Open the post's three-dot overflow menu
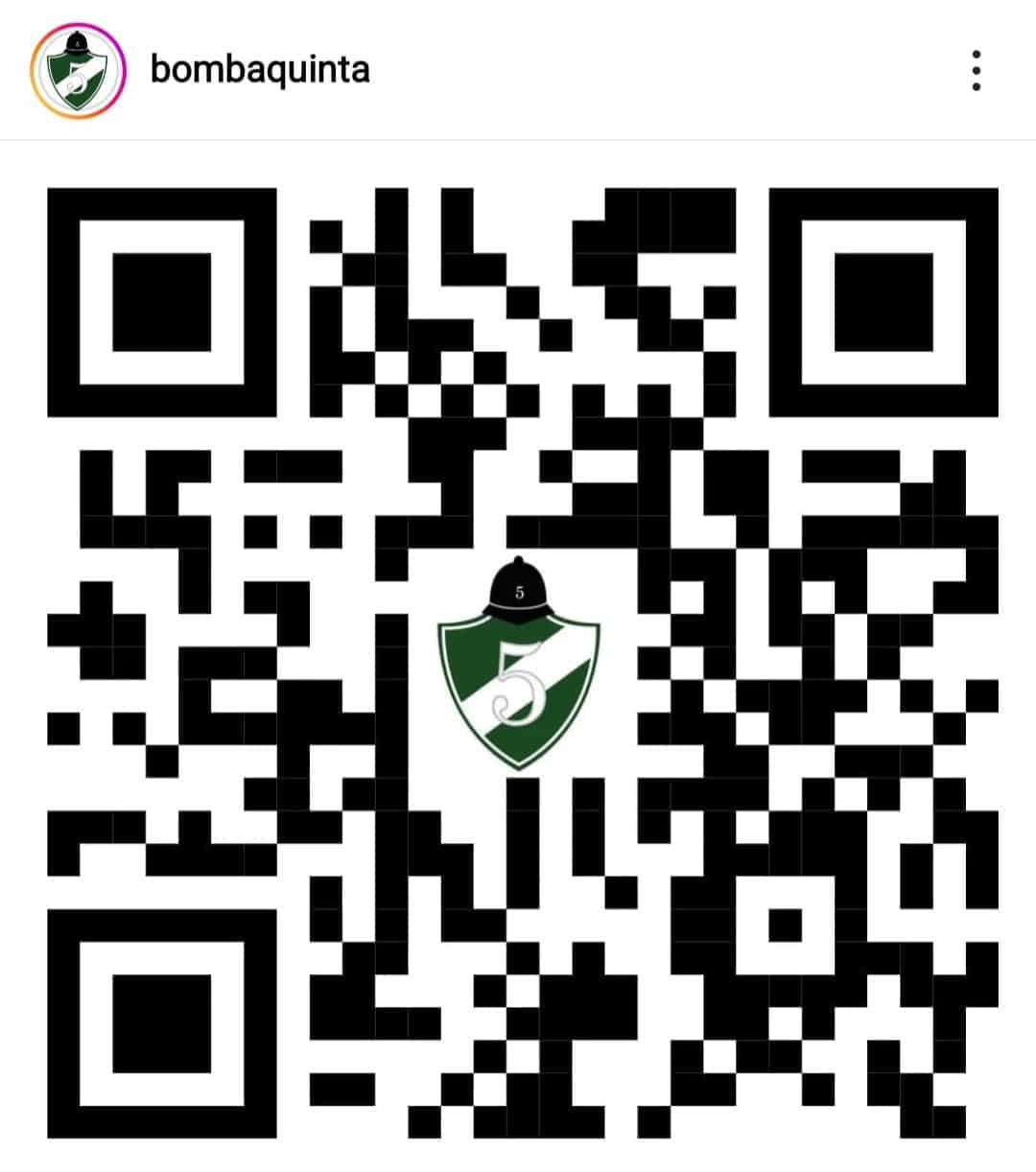Viewport: 1036px width, 1172px height. [x=976, y=71]
